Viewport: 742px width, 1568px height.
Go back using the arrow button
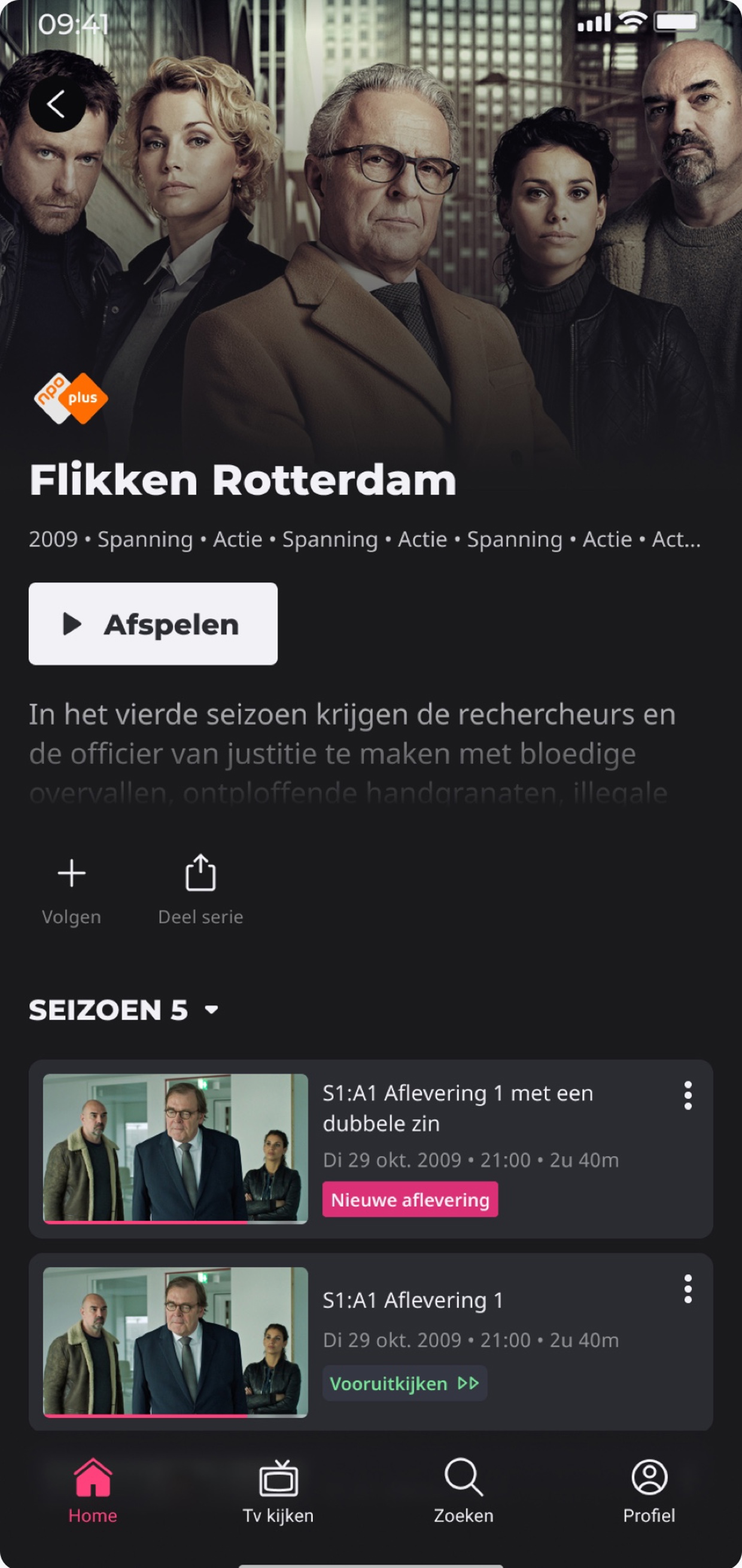(x=57, y=104)
